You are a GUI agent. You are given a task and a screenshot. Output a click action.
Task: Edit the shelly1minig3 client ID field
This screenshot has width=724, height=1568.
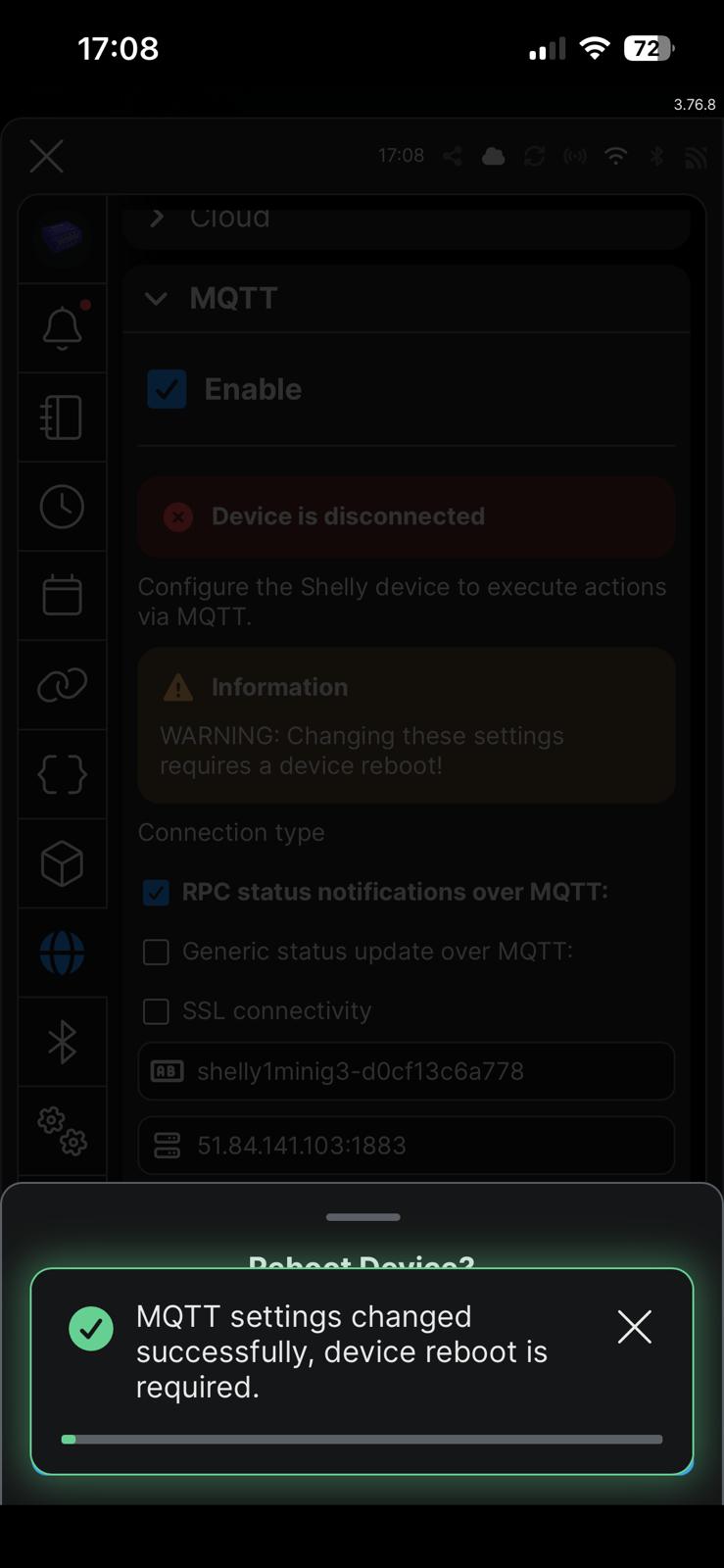(x=406, y=1071)
